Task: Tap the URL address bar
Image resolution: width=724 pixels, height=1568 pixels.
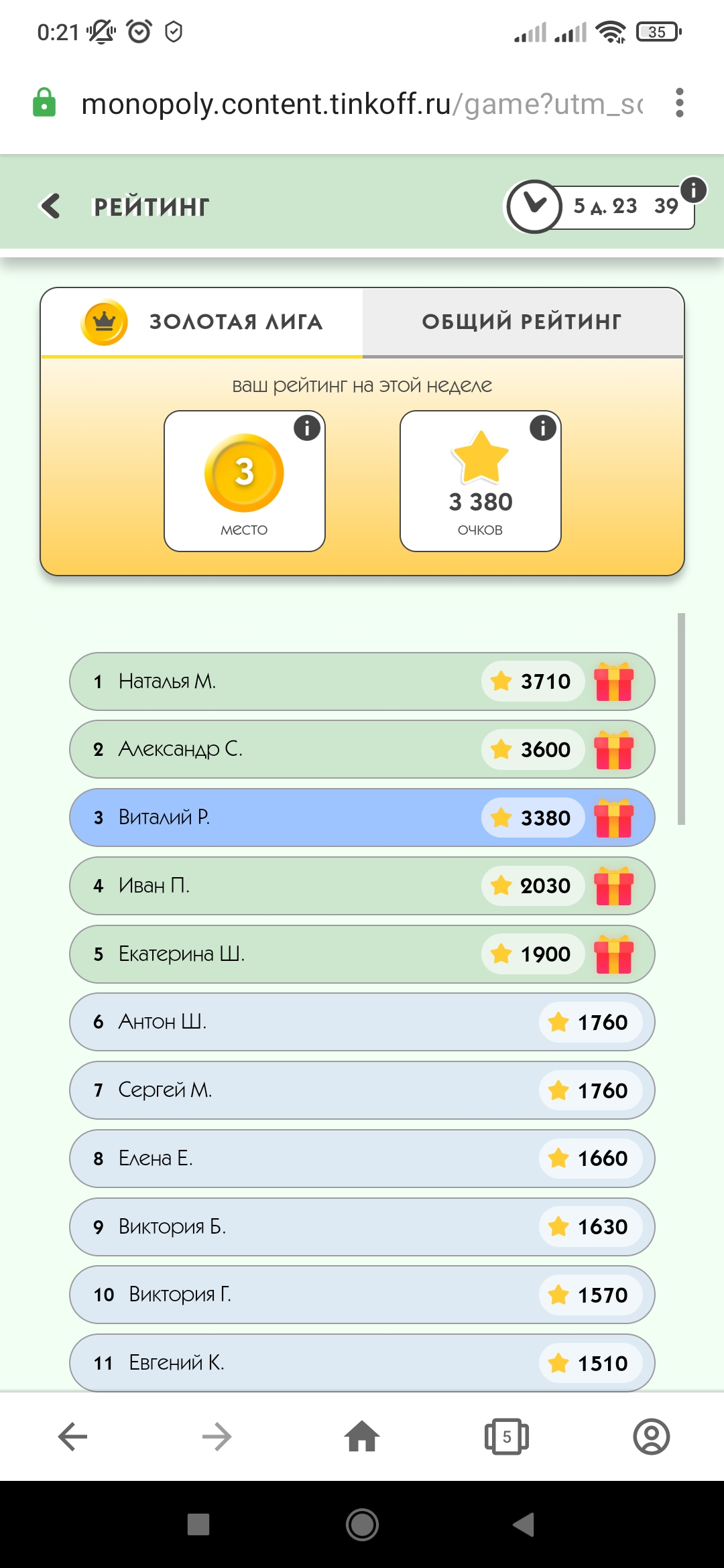Action: (x=362, y=104)
